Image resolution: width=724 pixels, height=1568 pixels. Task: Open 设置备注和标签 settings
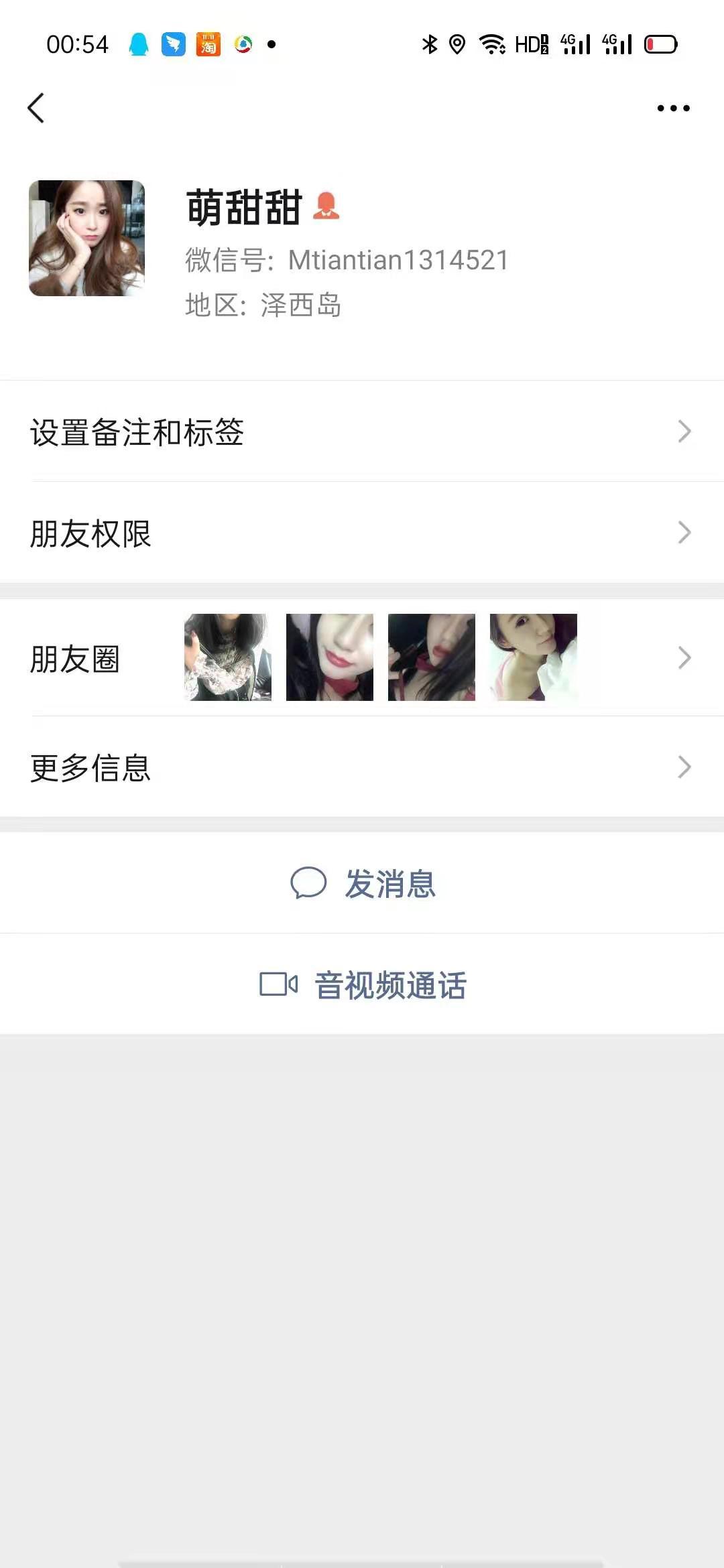tap(362, 432)
